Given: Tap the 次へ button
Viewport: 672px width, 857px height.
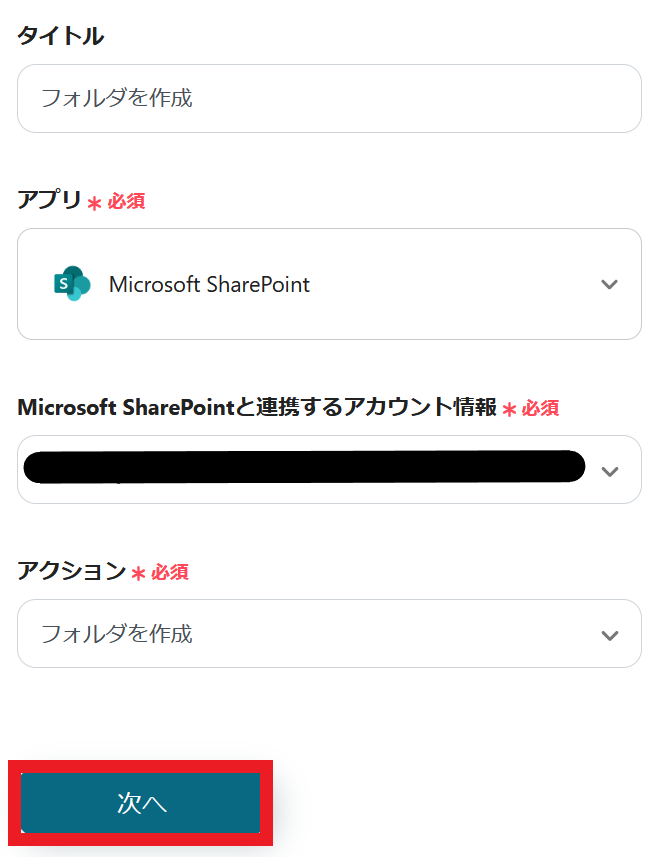Looking at the screenshot, I should point(141,803).
